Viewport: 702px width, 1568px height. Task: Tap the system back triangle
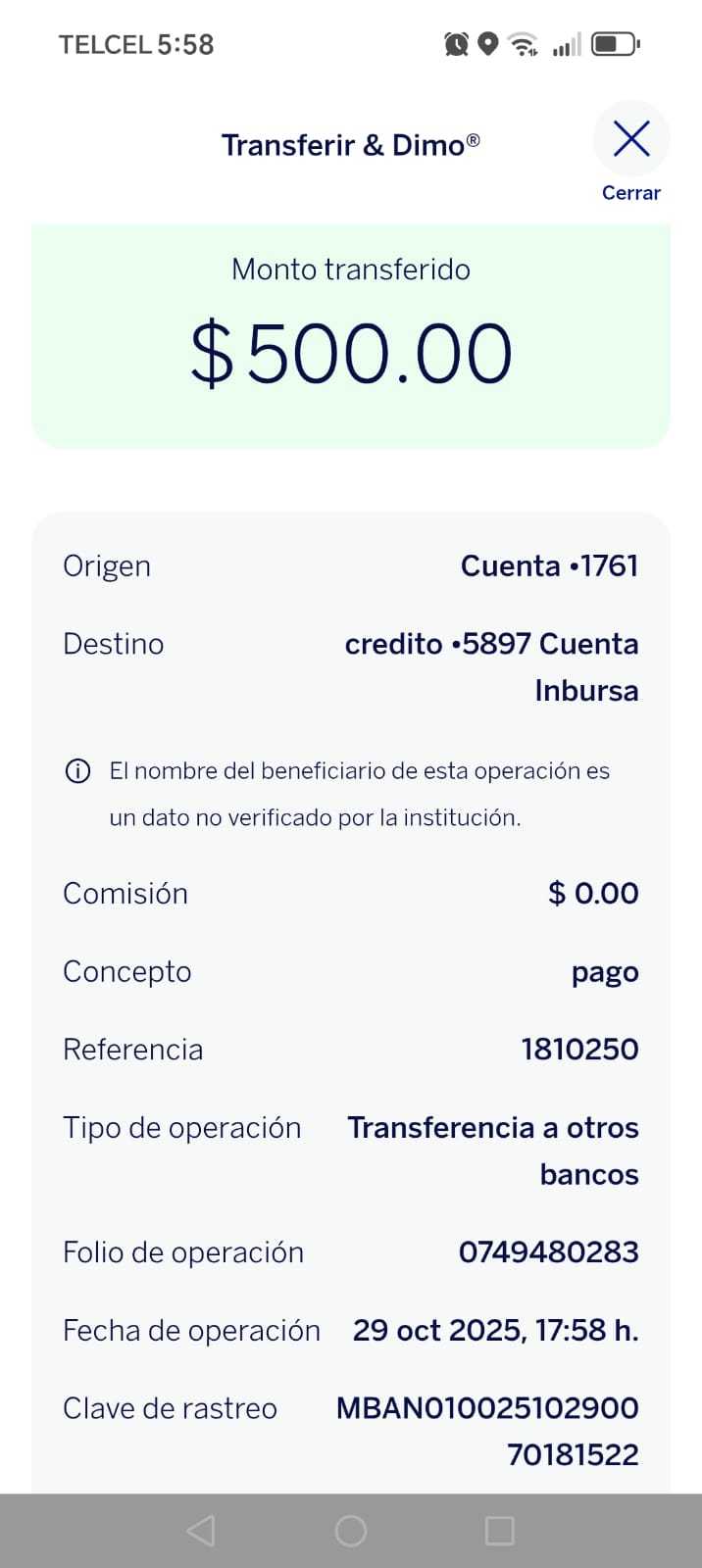coord(201,1531)
